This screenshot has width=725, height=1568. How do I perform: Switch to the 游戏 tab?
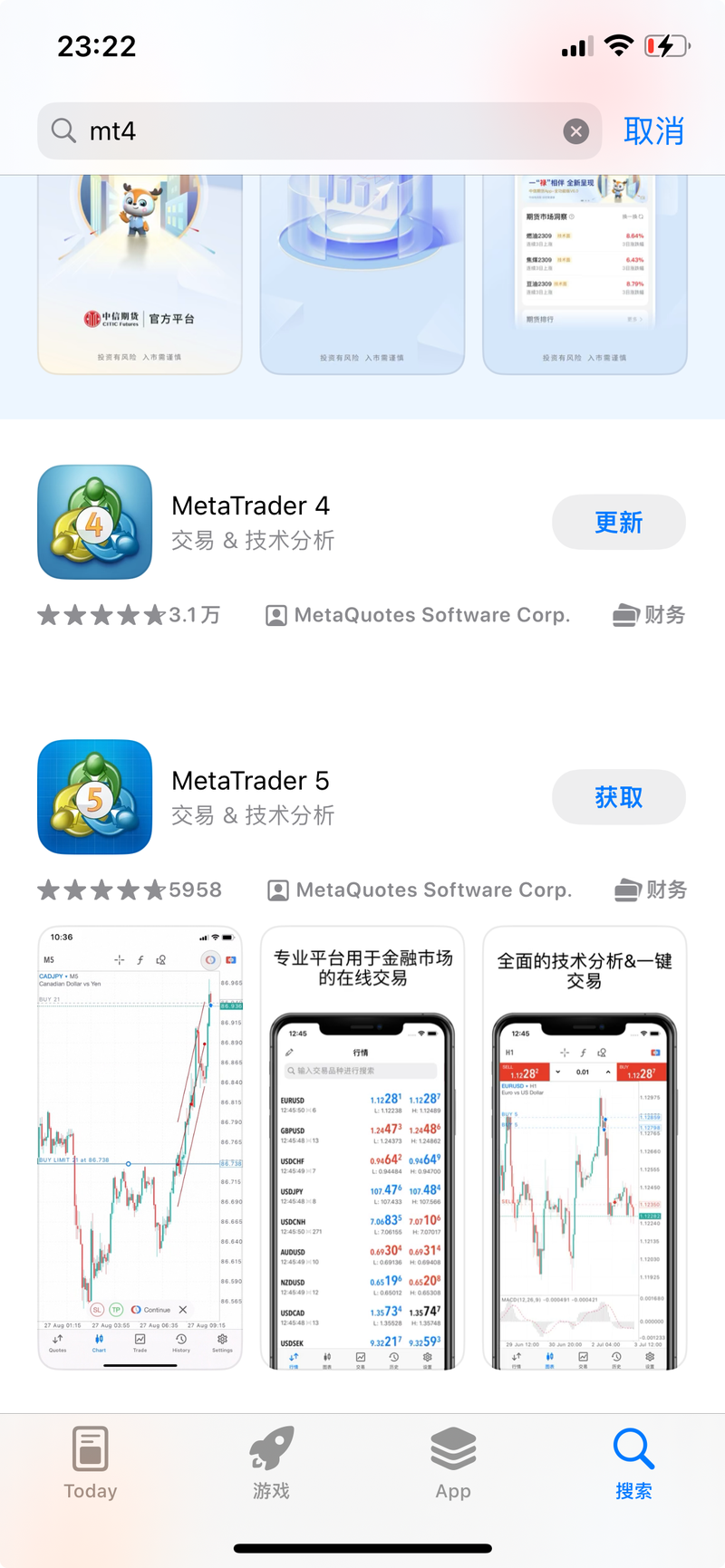[x=271, y=1464]
